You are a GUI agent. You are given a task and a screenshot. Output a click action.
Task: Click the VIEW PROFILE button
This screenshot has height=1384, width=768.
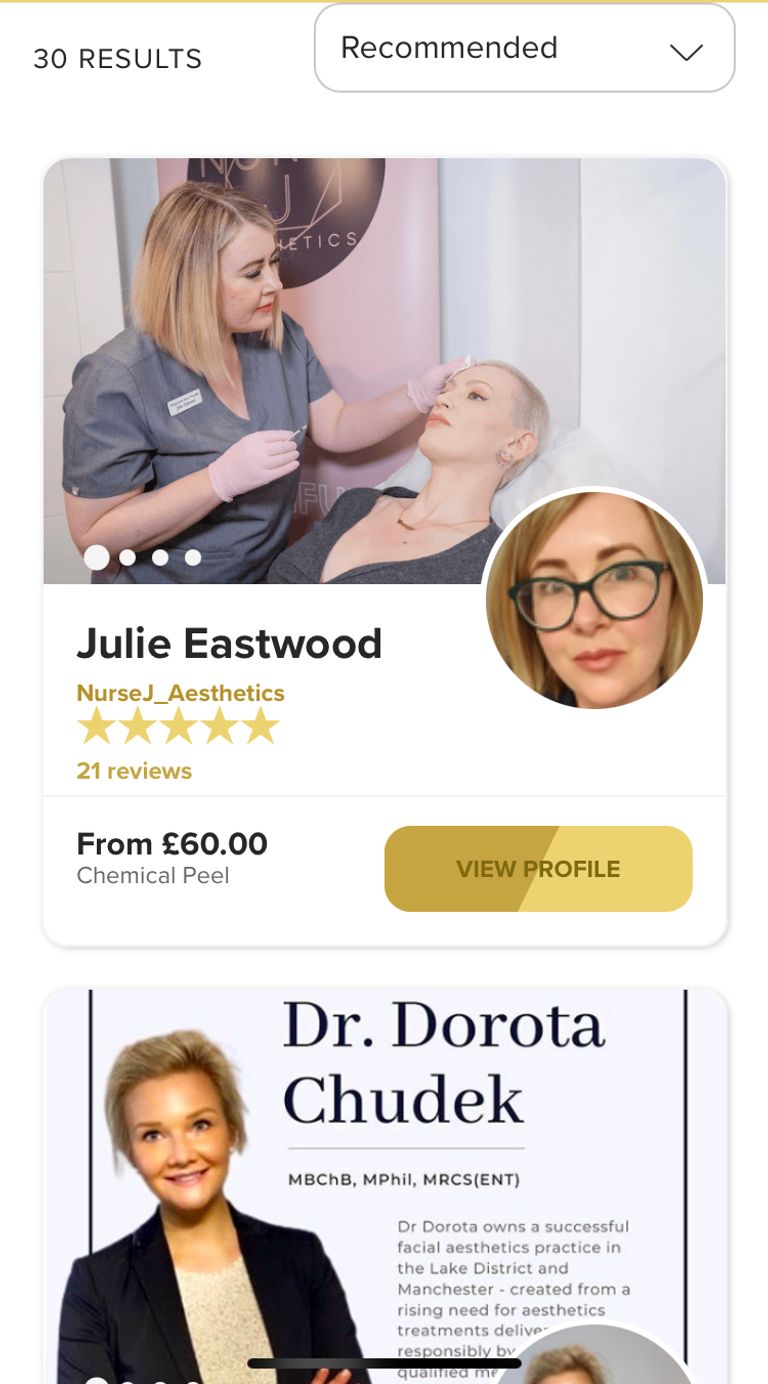coord(538,869)
